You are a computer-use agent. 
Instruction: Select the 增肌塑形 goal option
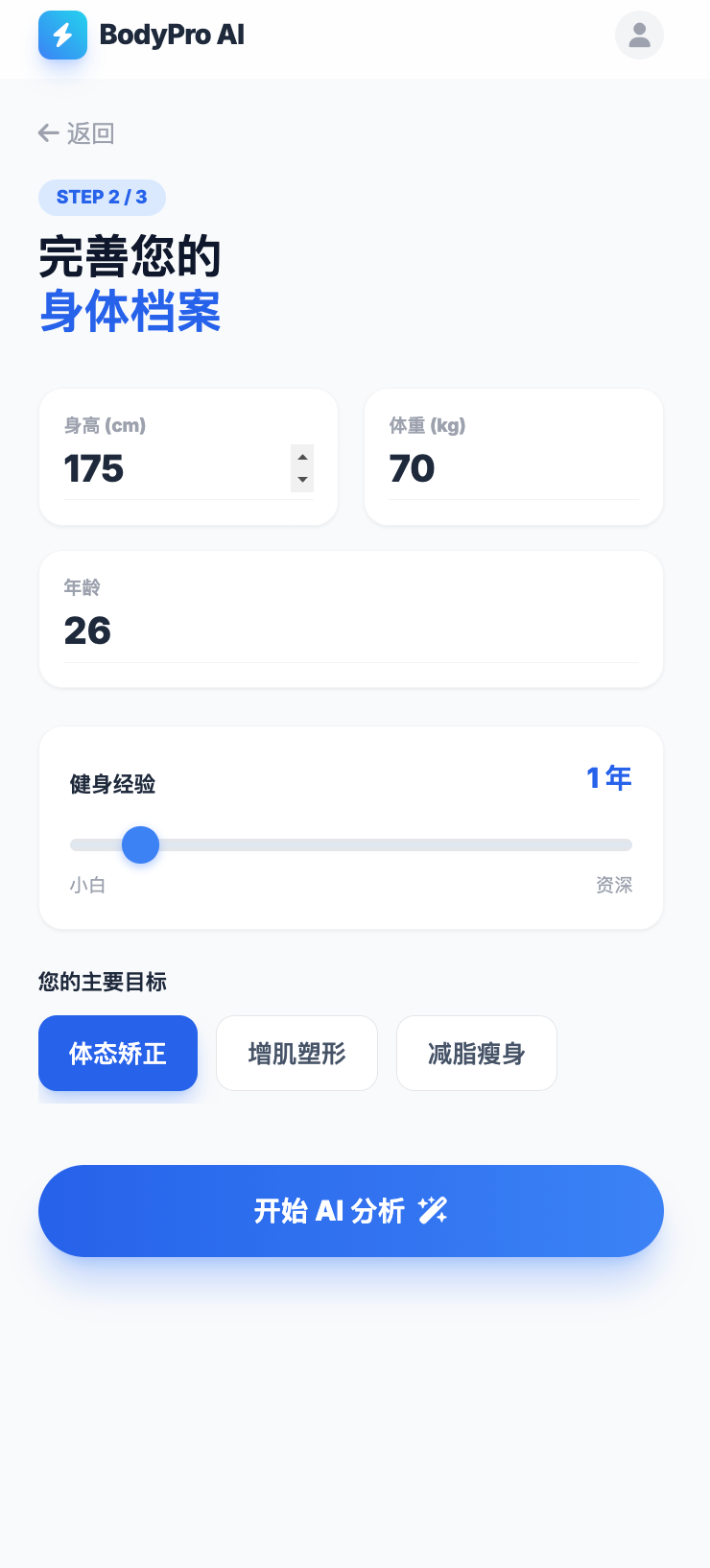tap(296, 1053)
